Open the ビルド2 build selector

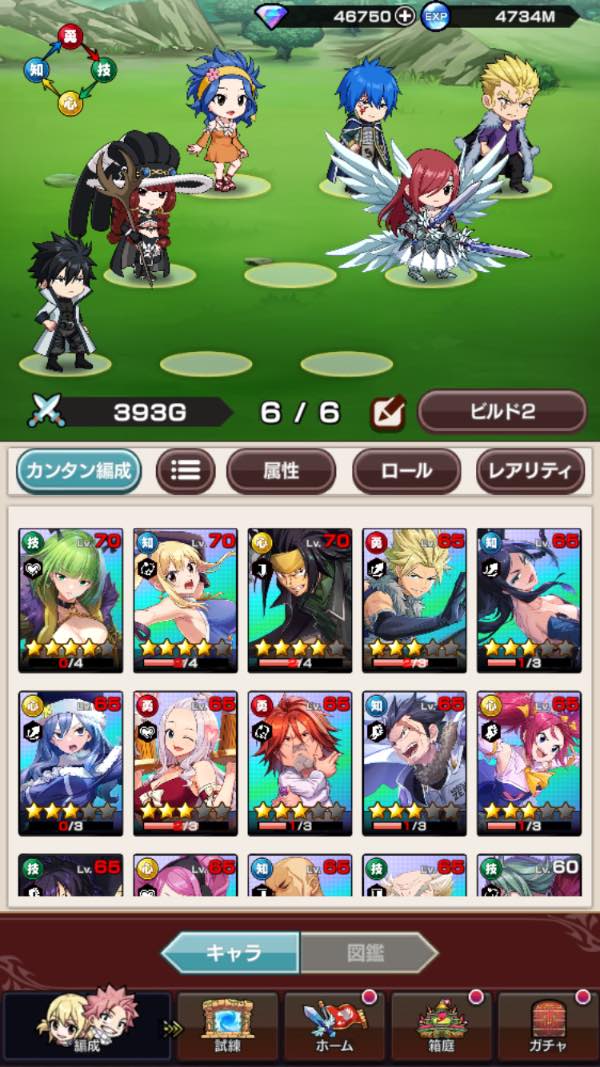pyautogui.click(x=502, y=411)
